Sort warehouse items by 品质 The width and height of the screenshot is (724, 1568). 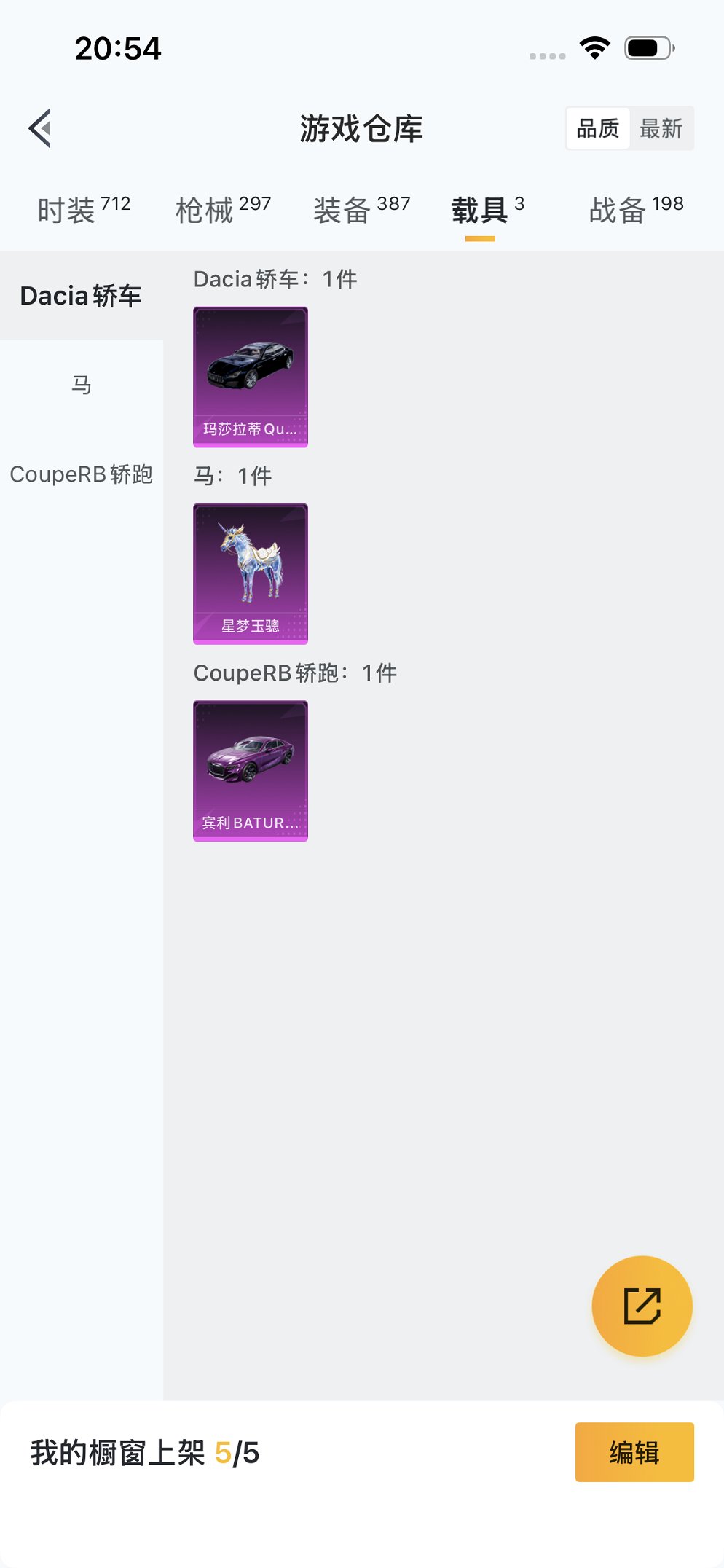pyautogui.click(x=597, y=128)
